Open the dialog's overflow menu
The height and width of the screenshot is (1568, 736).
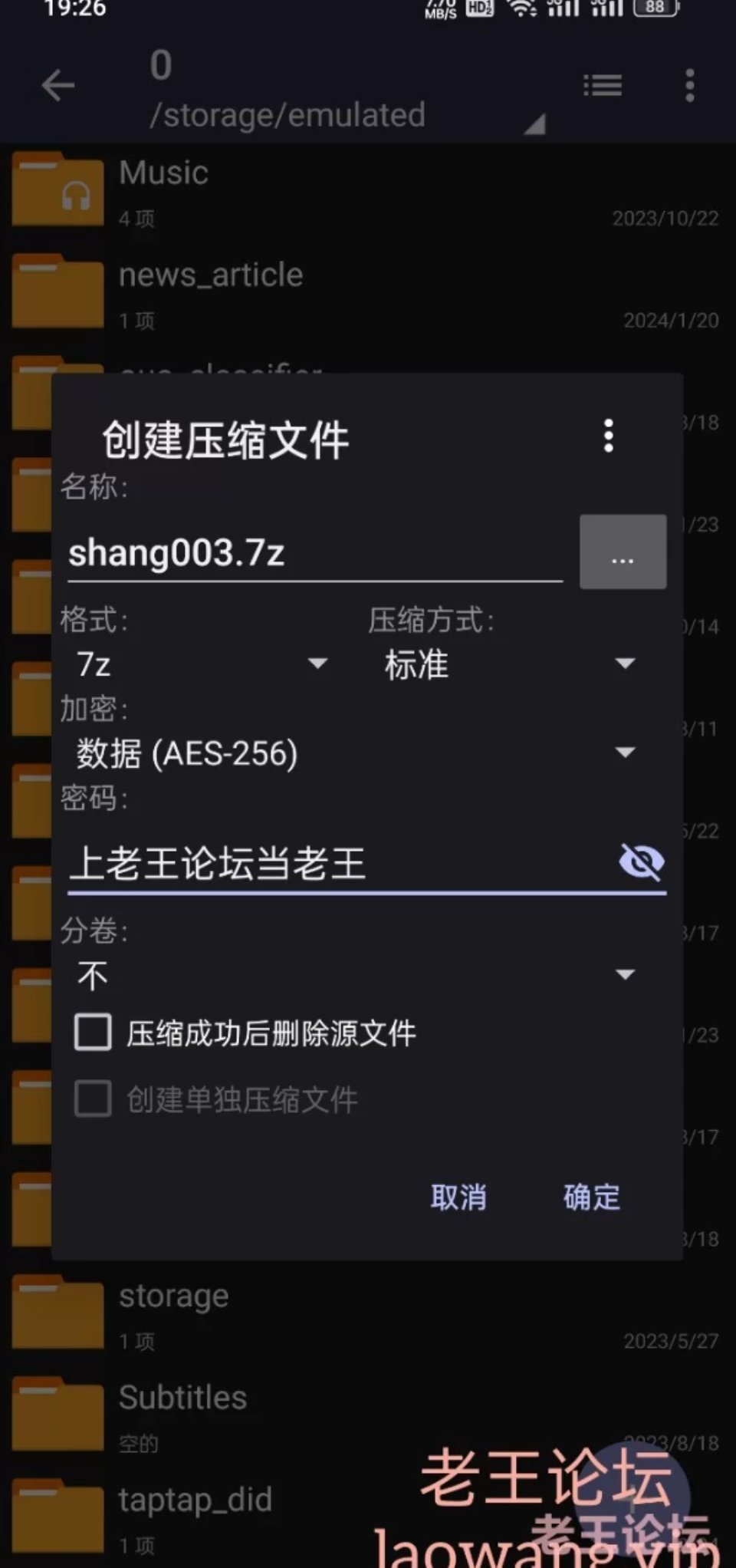(608, 436)
